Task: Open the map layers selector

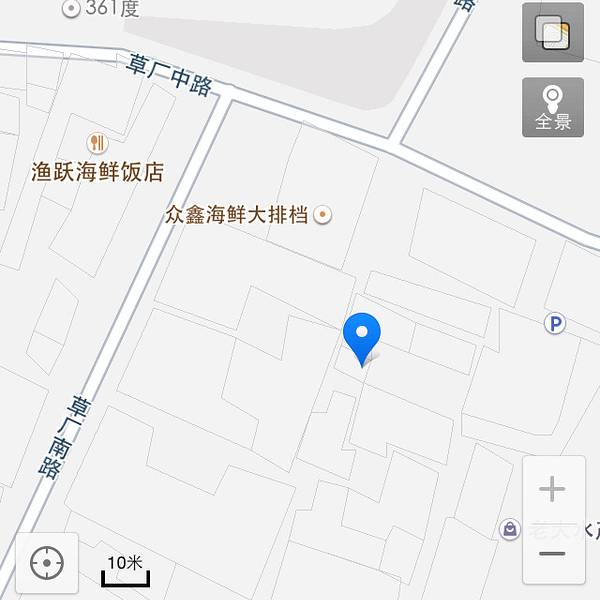Action: click(552, 33)
